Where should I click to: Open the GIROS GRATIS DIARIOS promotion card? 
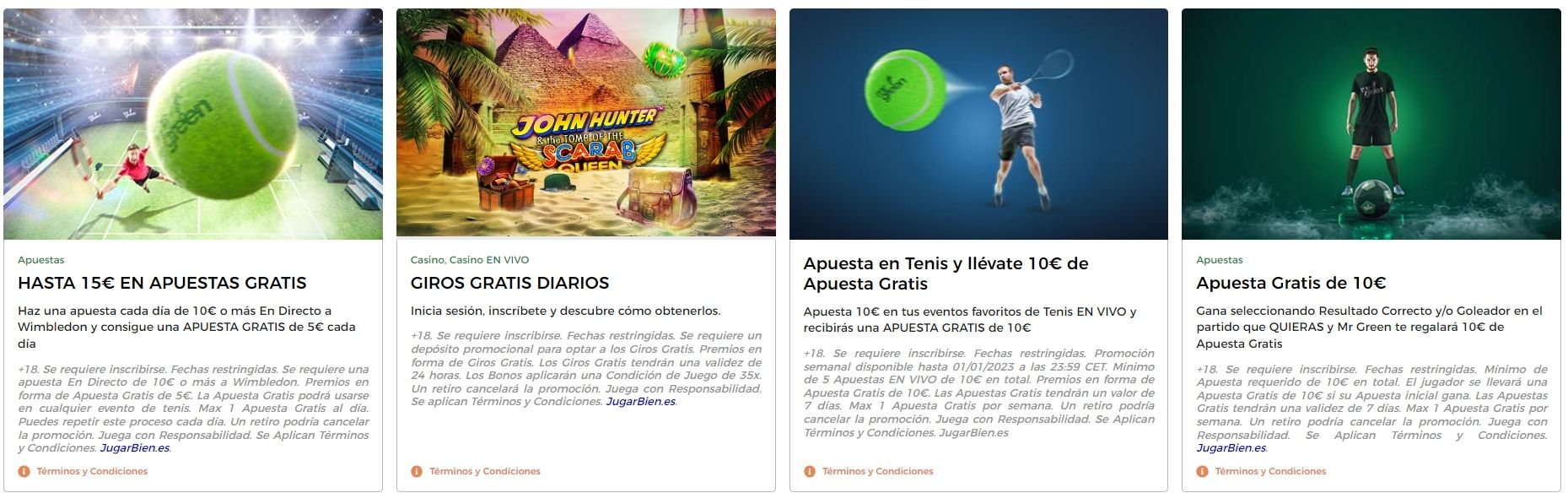pyautogui.click(x=509, y=283)
